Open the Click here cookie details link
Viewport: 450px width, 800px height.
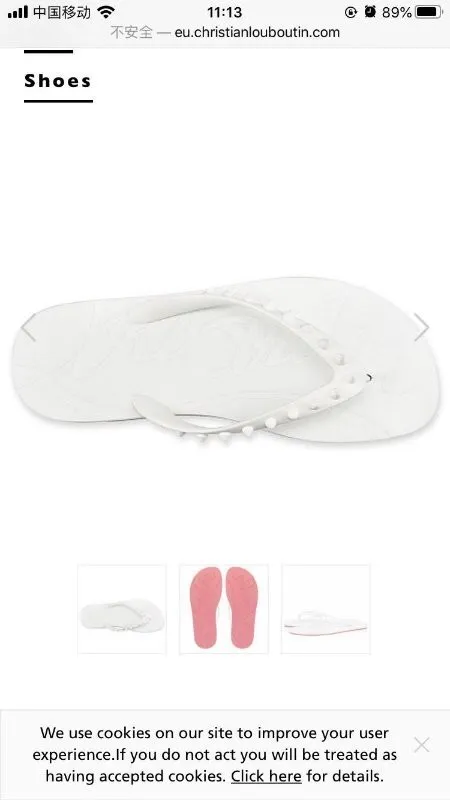tap(266, 777)
